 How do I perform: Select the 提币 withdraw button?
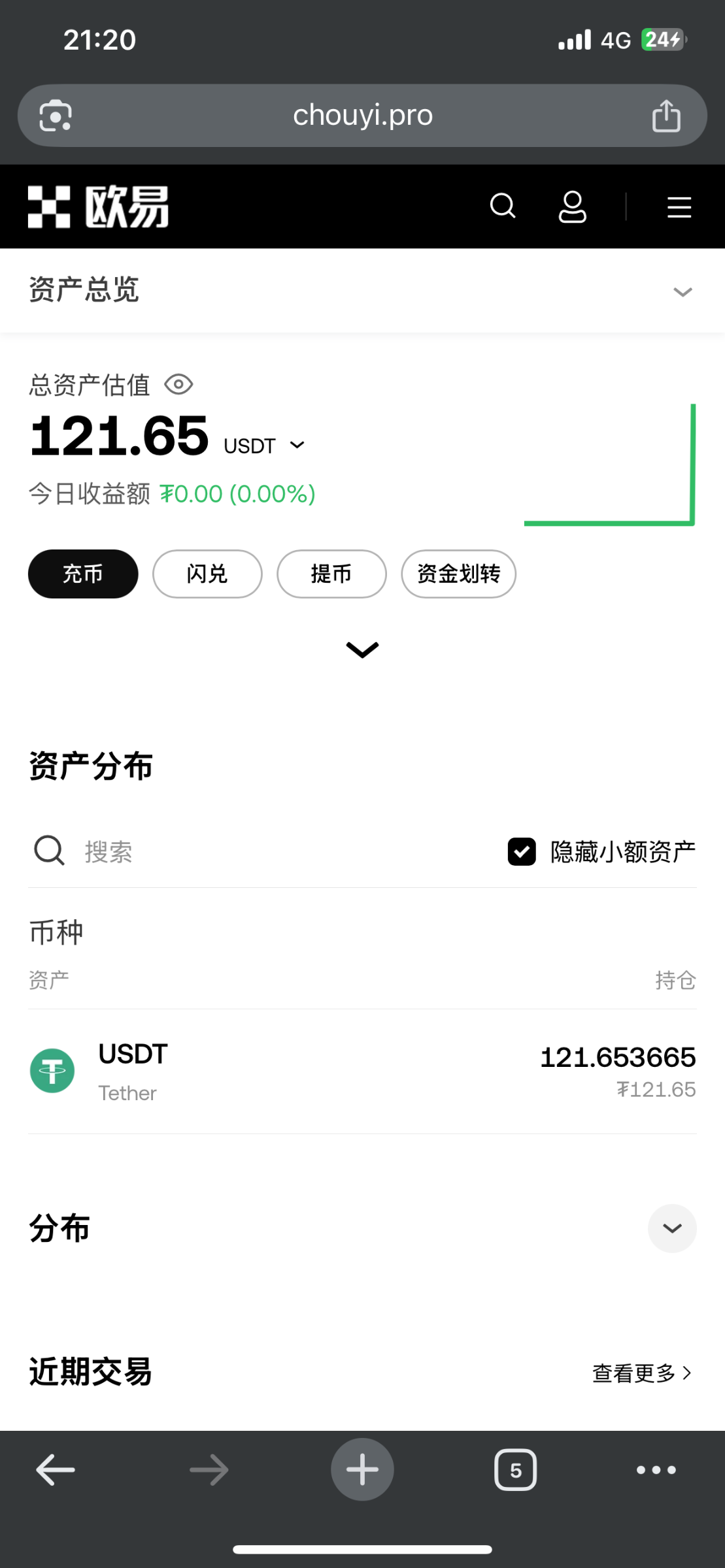[331, 574]
